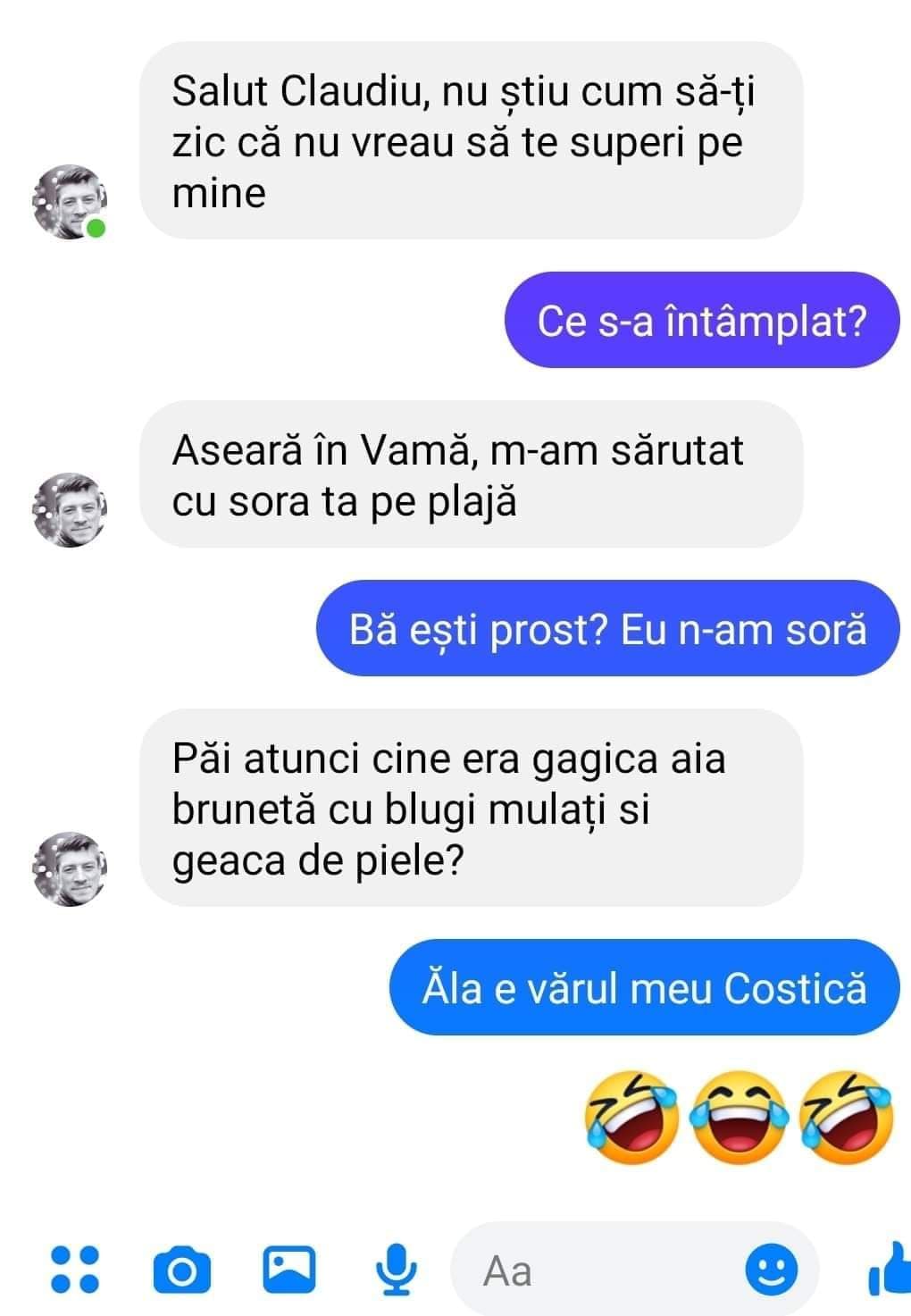Open the photo gallery picker

[289, 1269]
